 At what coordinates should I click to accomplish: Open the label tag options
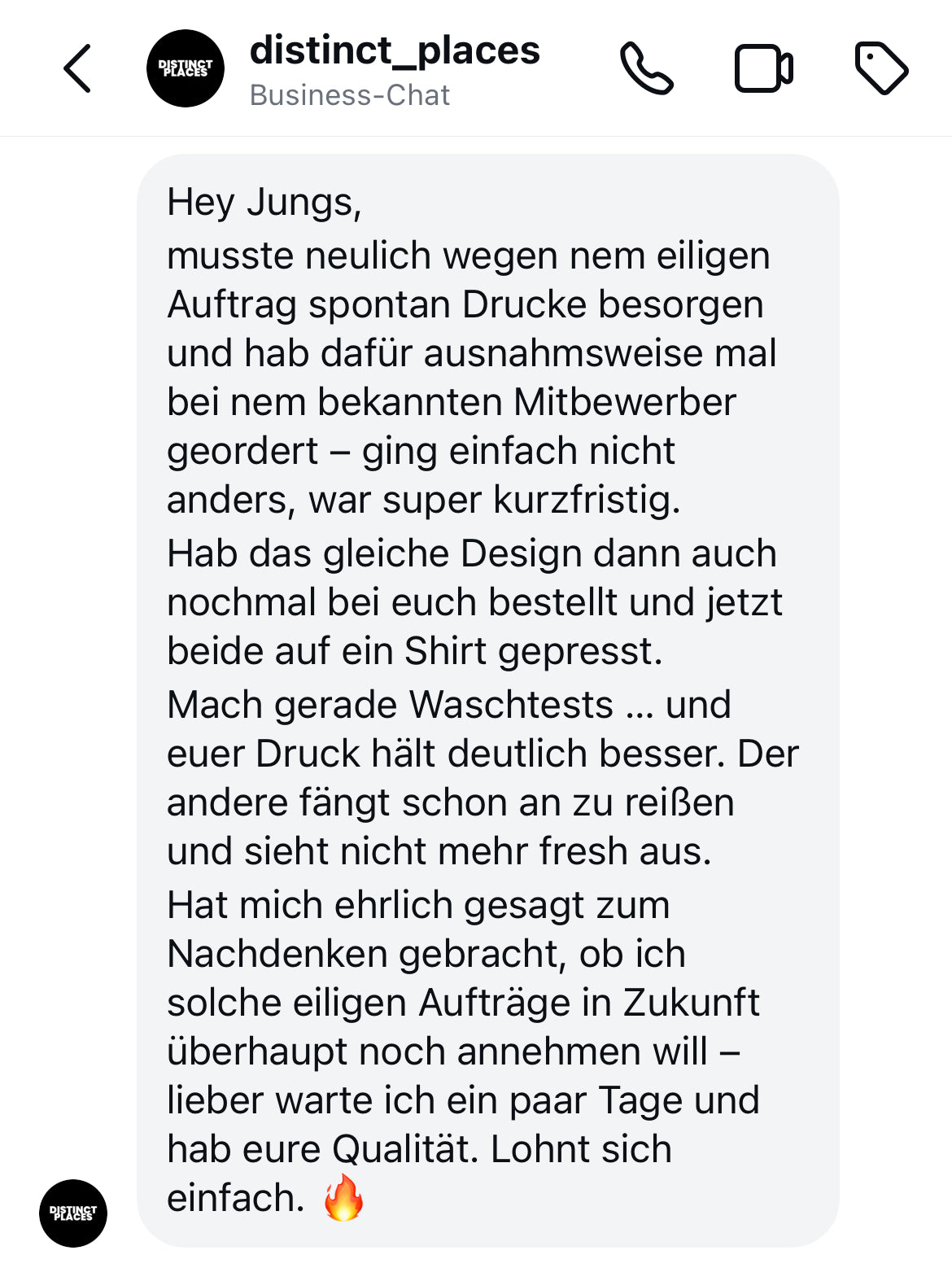click(x=881, y=68)
